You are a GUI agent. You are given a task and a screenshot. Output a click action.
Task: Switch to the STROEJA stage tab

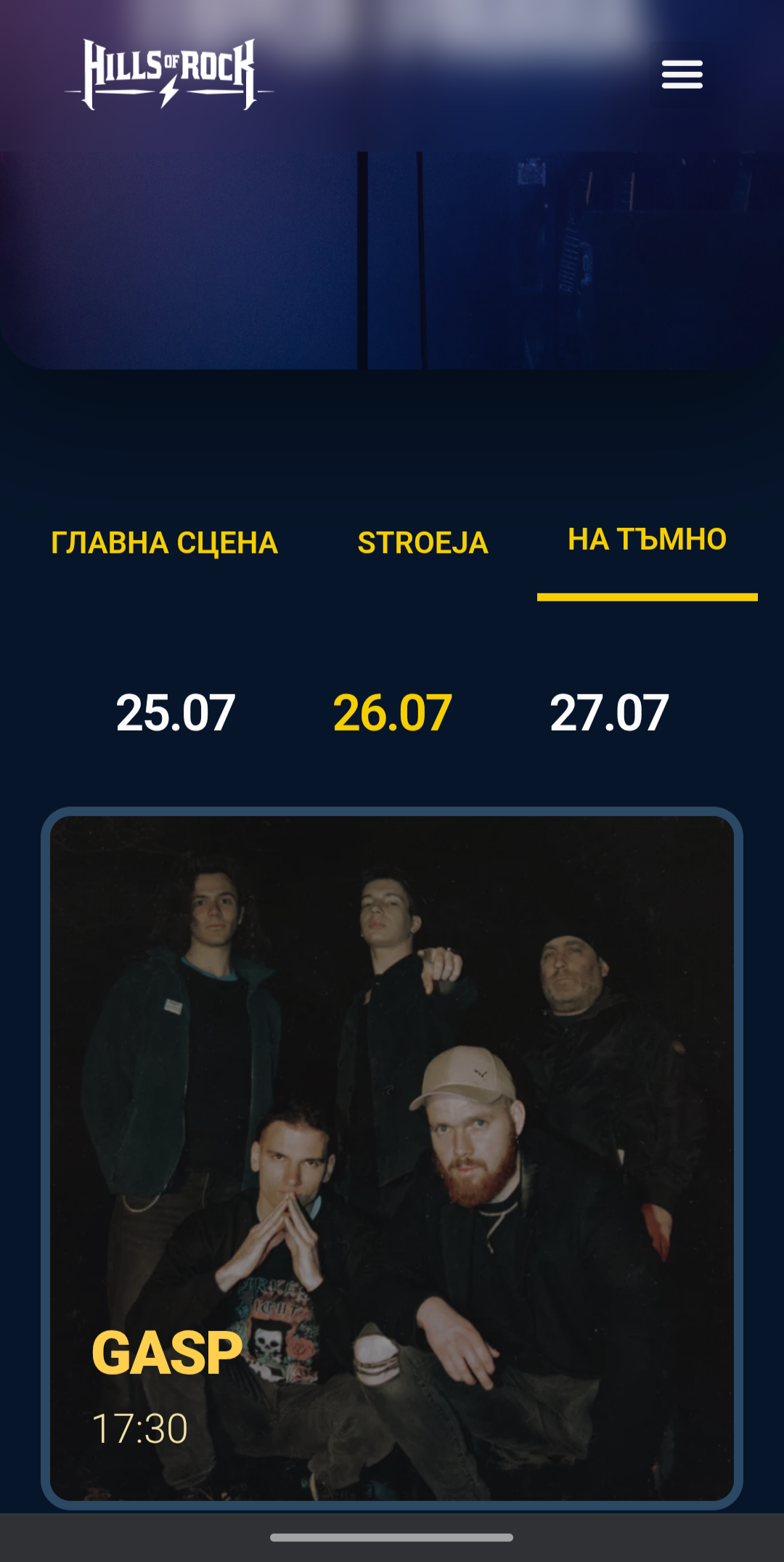[x=423, y=543]
